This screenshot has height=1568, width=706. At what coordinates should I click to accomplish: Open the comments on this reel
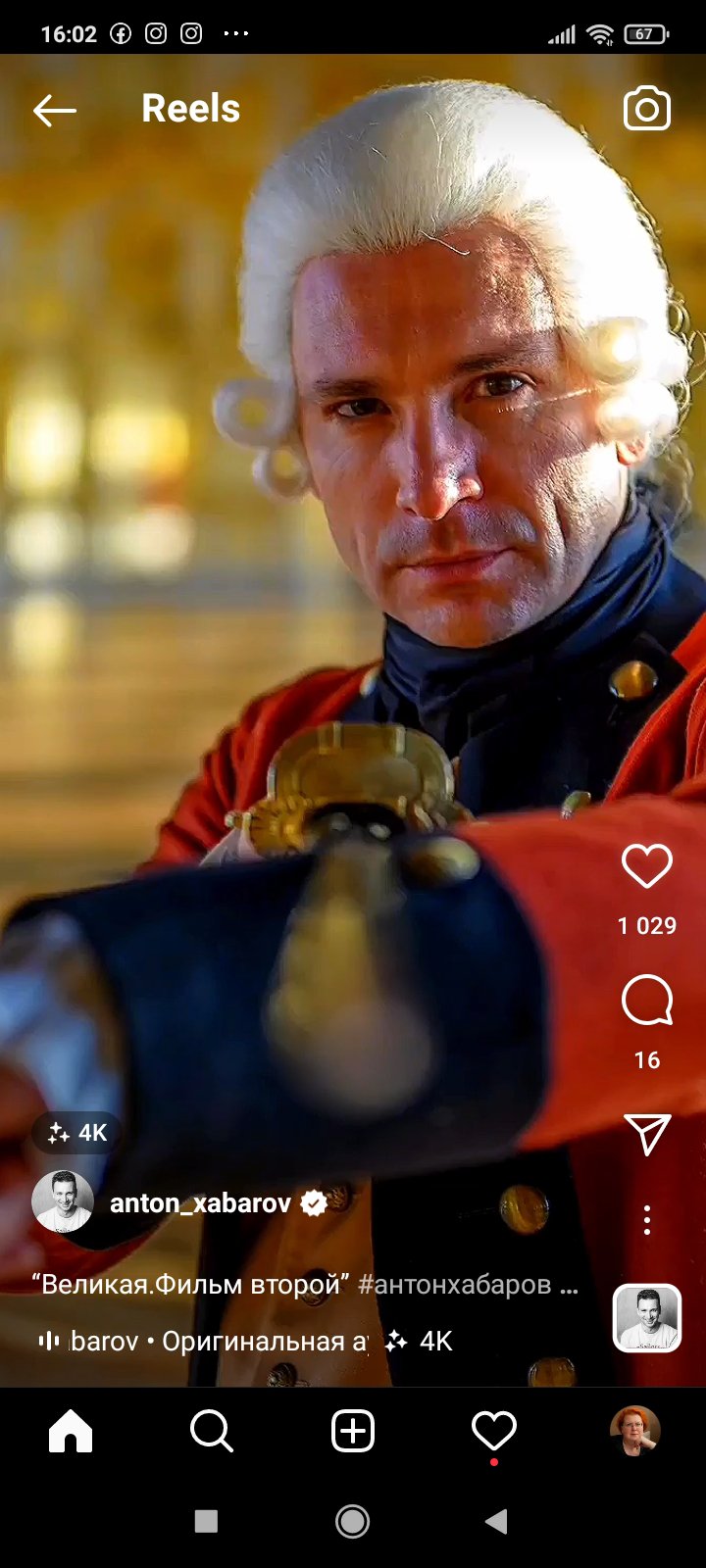coord(647,1001)
